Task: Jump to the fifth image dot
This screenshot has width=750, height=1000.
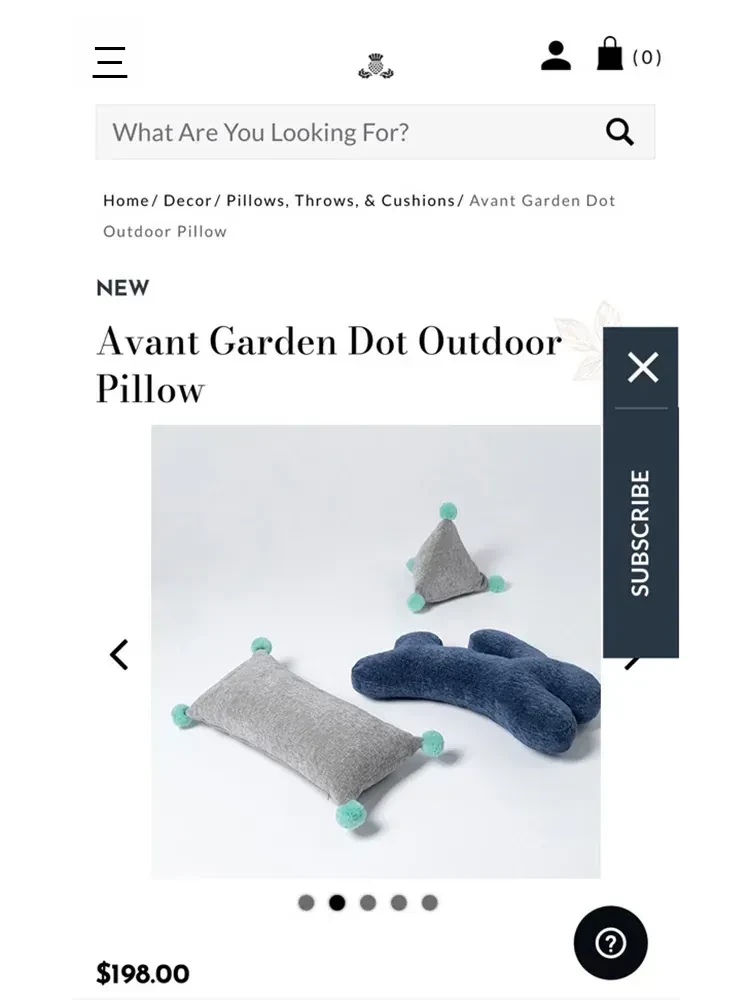Action: 430,903
